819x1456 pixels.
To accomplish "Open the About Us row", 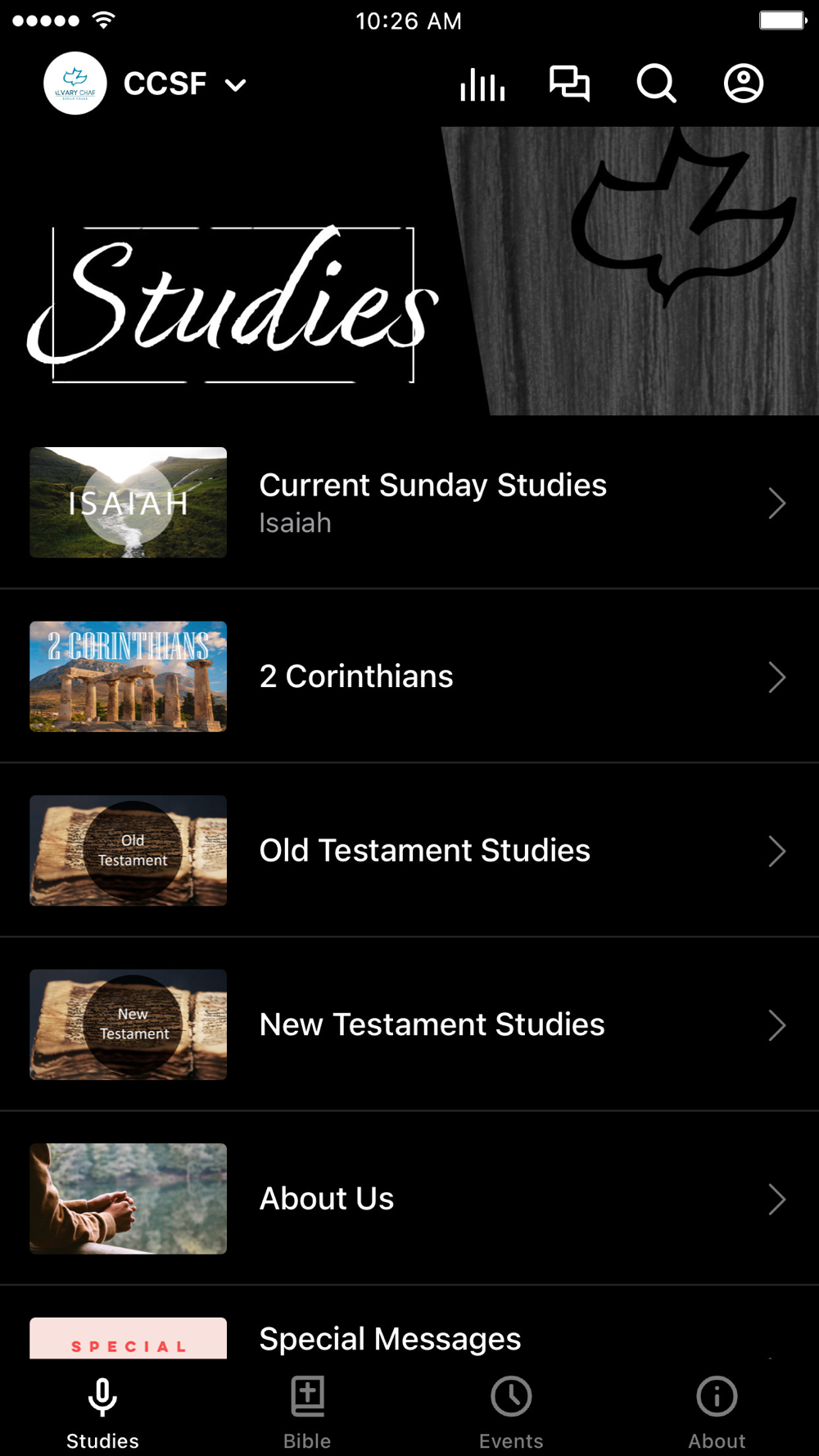I will (409, 1199).
